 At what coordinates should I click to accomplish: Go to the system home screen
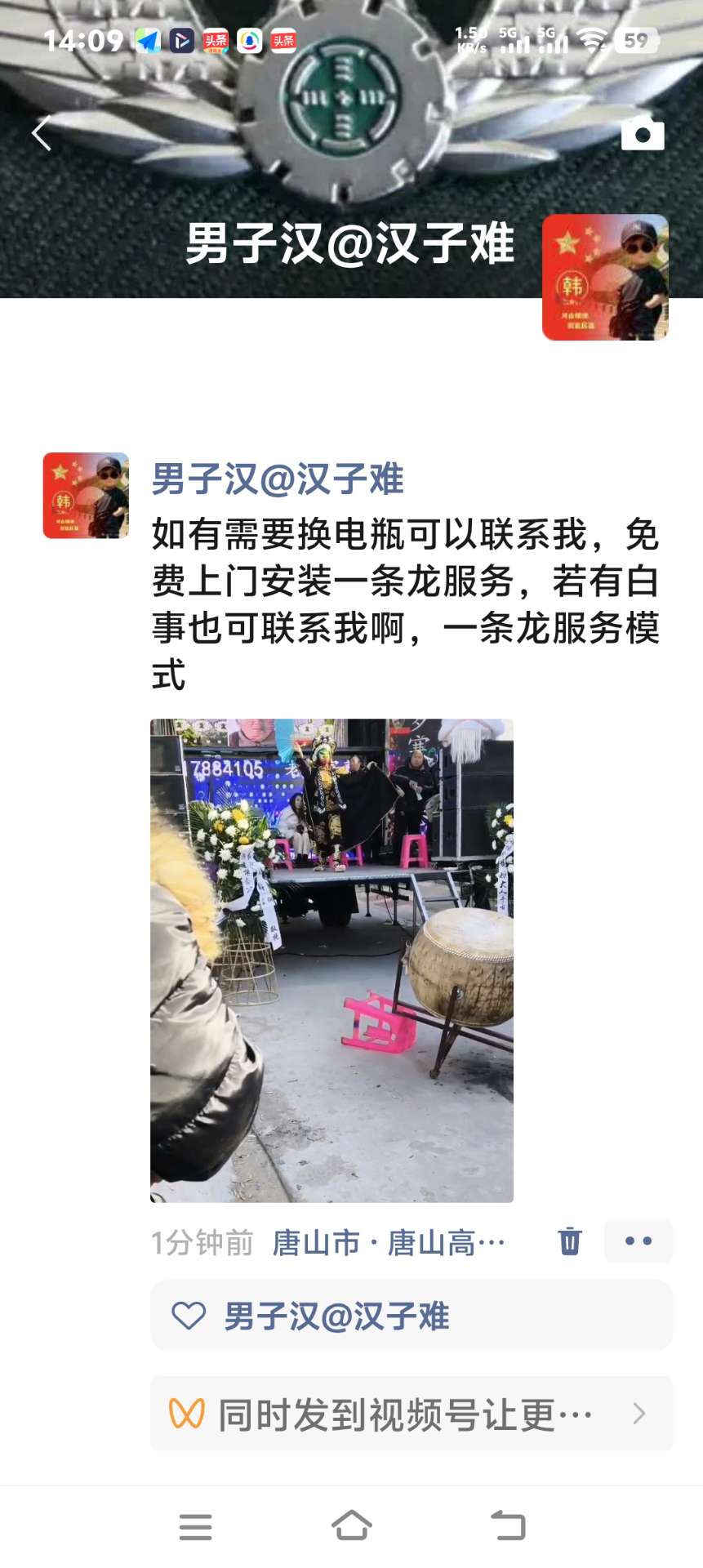point(351,1525)
